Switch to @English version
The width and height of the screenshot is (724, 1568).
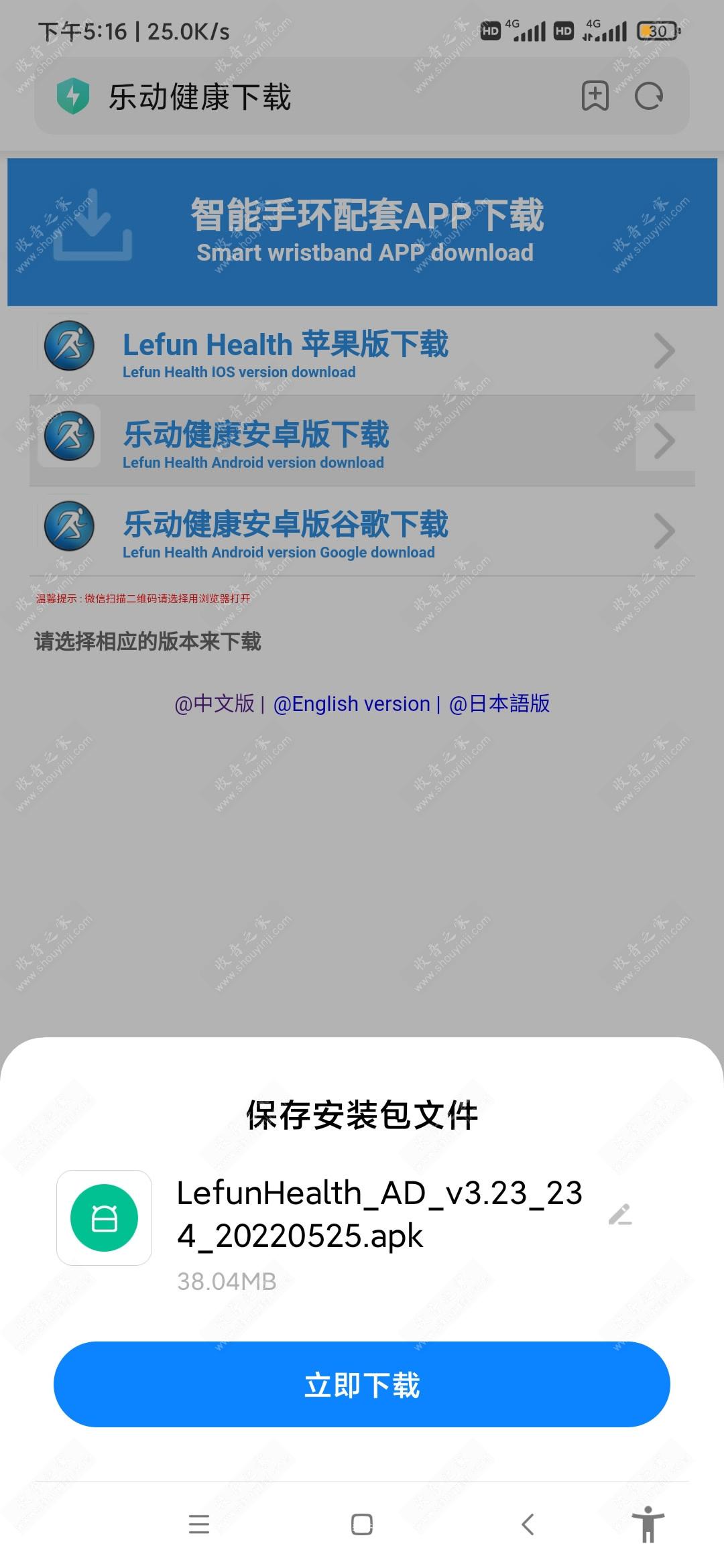pyautogui.click(x=351, y=704)
